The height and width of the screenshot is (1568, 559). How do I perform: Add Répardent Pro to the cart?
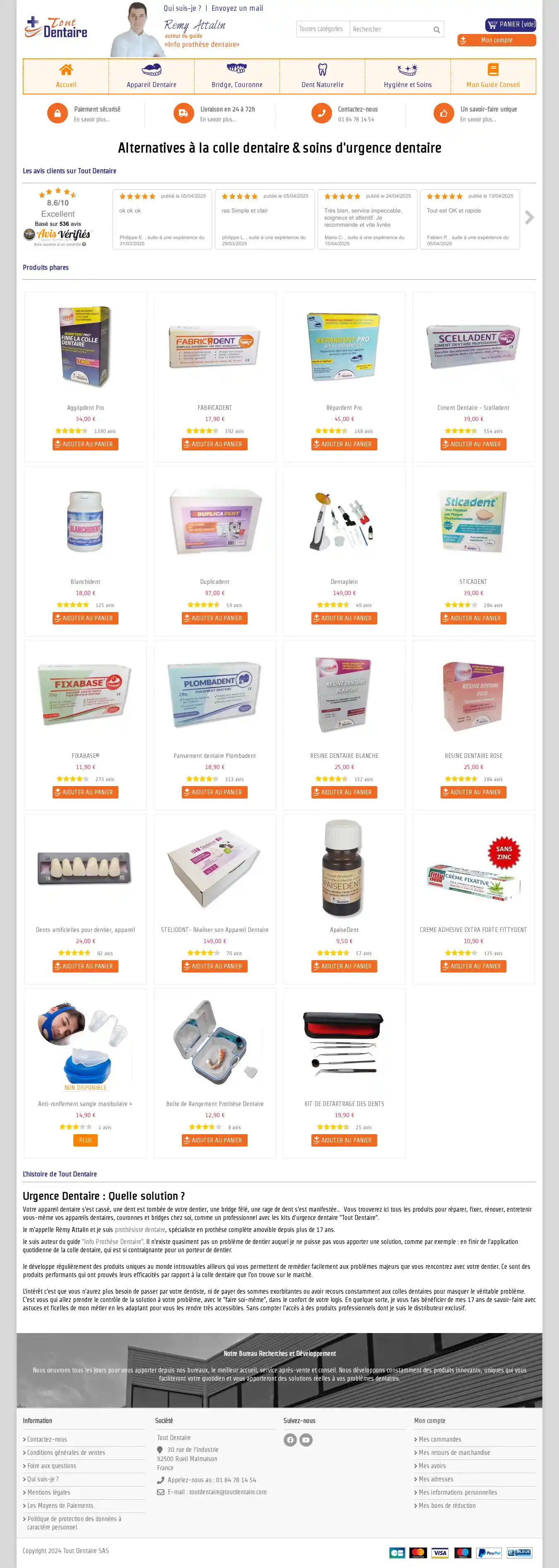[x=344, y=444]
